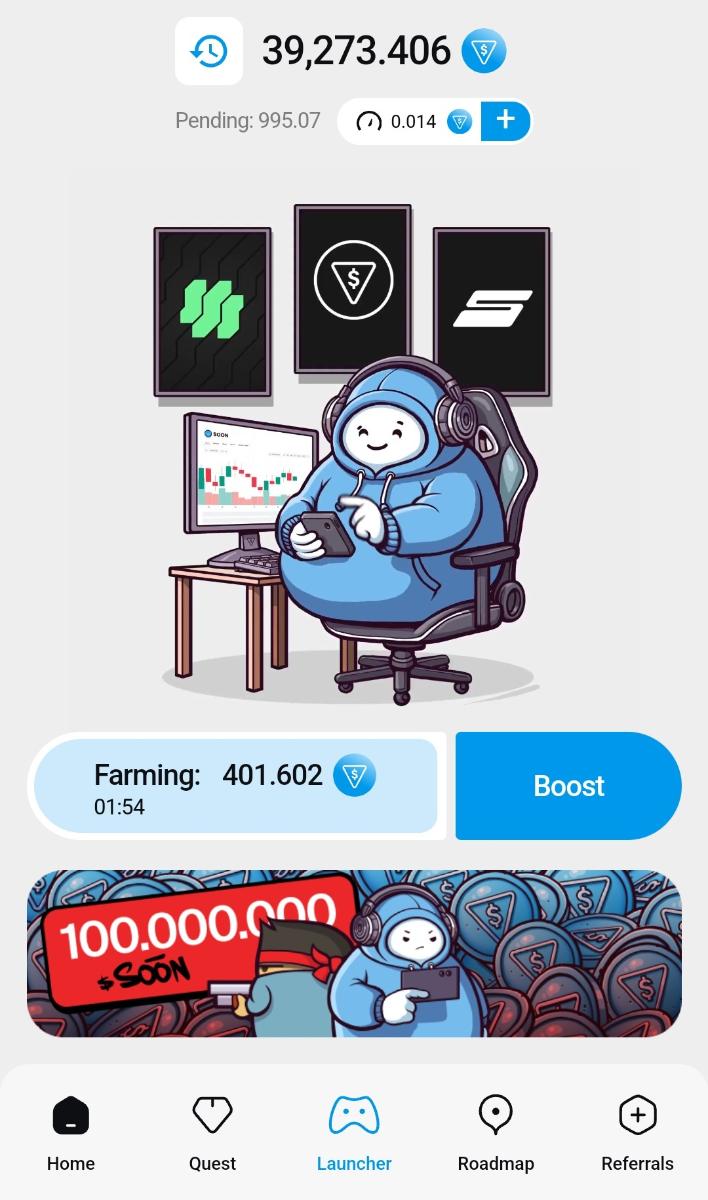Tap the Farming progress button
Viewport: 708px width, 1200px height.
pos(236,786)
